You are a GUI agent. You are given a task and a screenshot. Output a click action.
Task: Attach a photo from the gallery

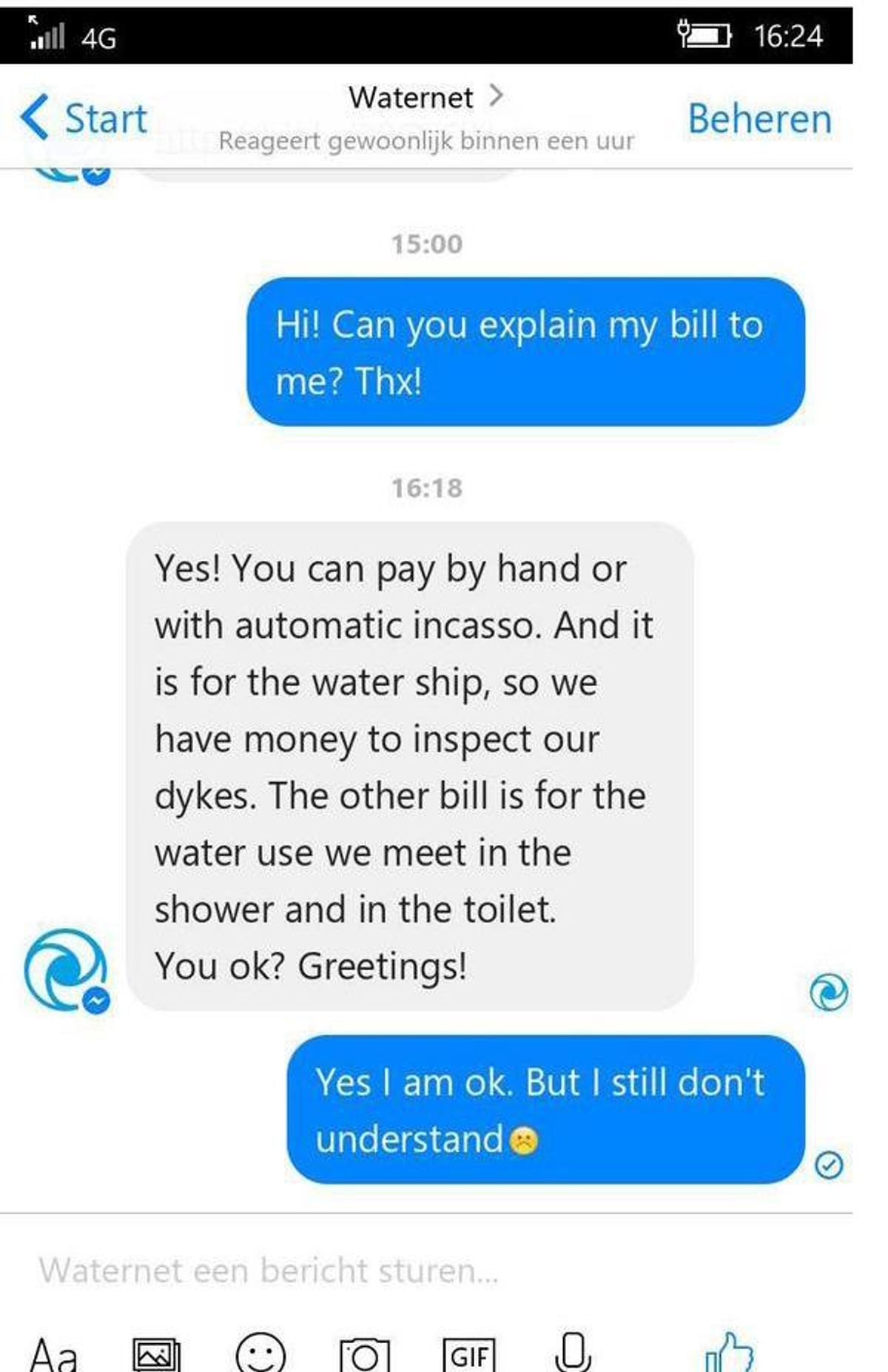[x=156, y=1354]
